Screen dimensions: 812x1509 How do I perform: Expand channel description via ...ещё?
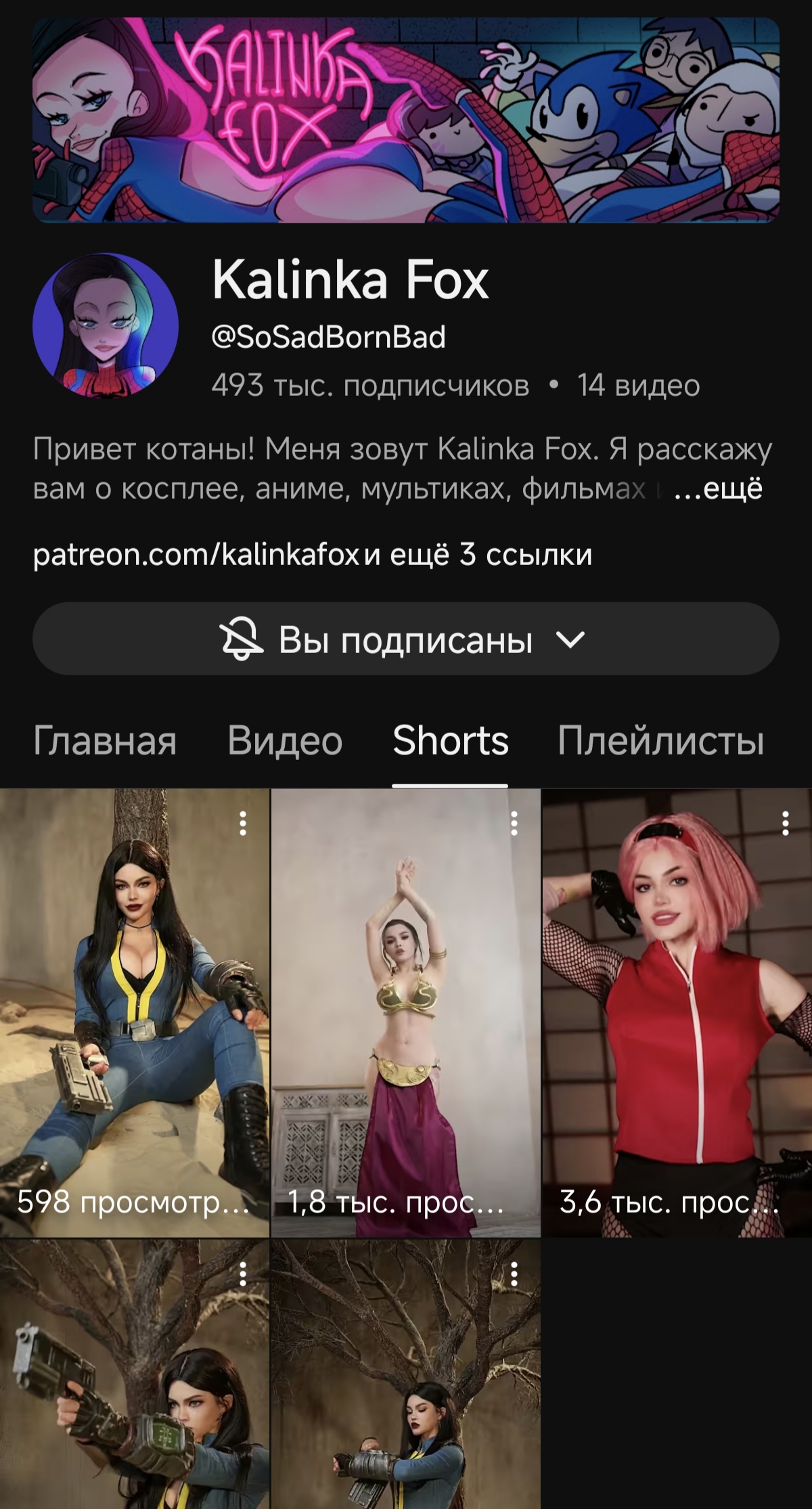[x=719, y=488]
